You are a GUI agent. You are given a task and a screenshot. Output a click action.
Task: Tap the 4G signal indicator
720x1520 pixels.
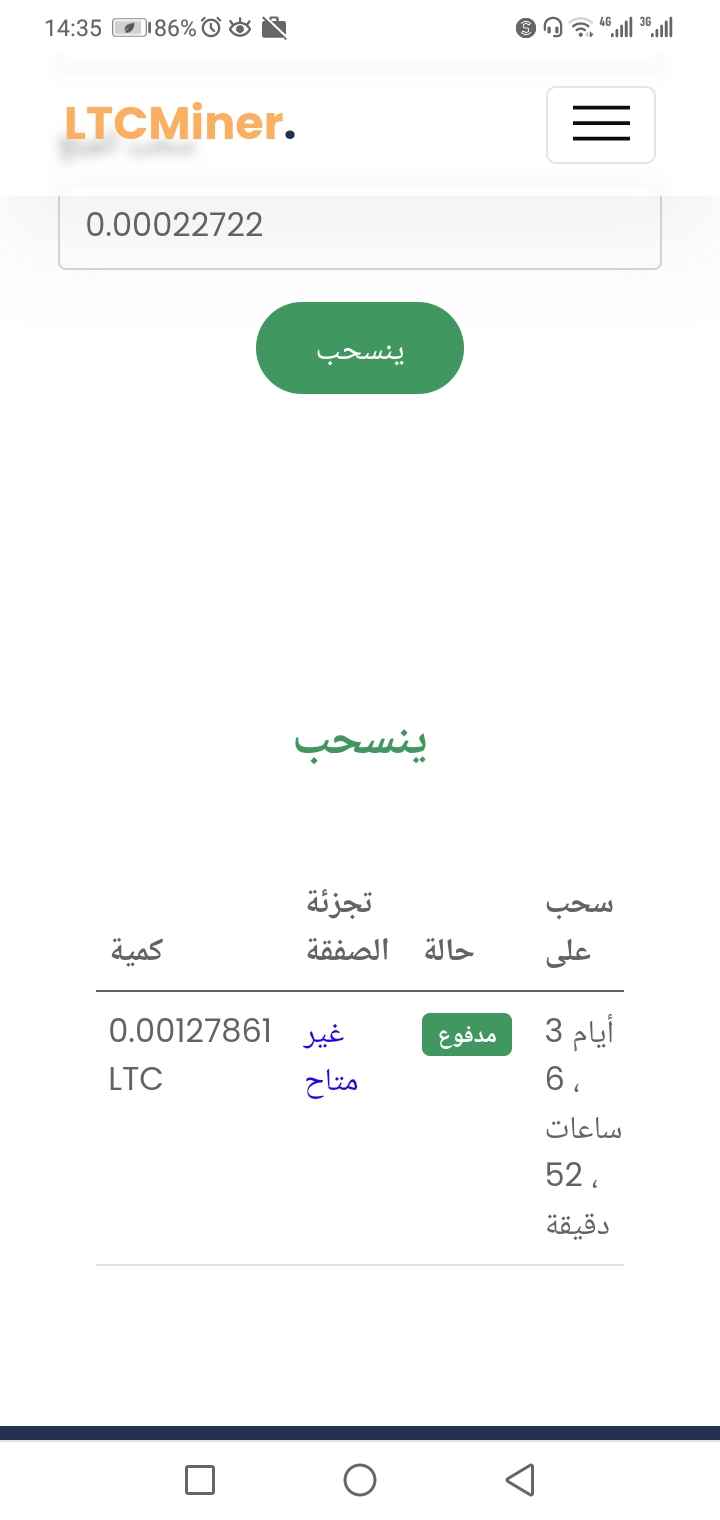coord(618,26)
